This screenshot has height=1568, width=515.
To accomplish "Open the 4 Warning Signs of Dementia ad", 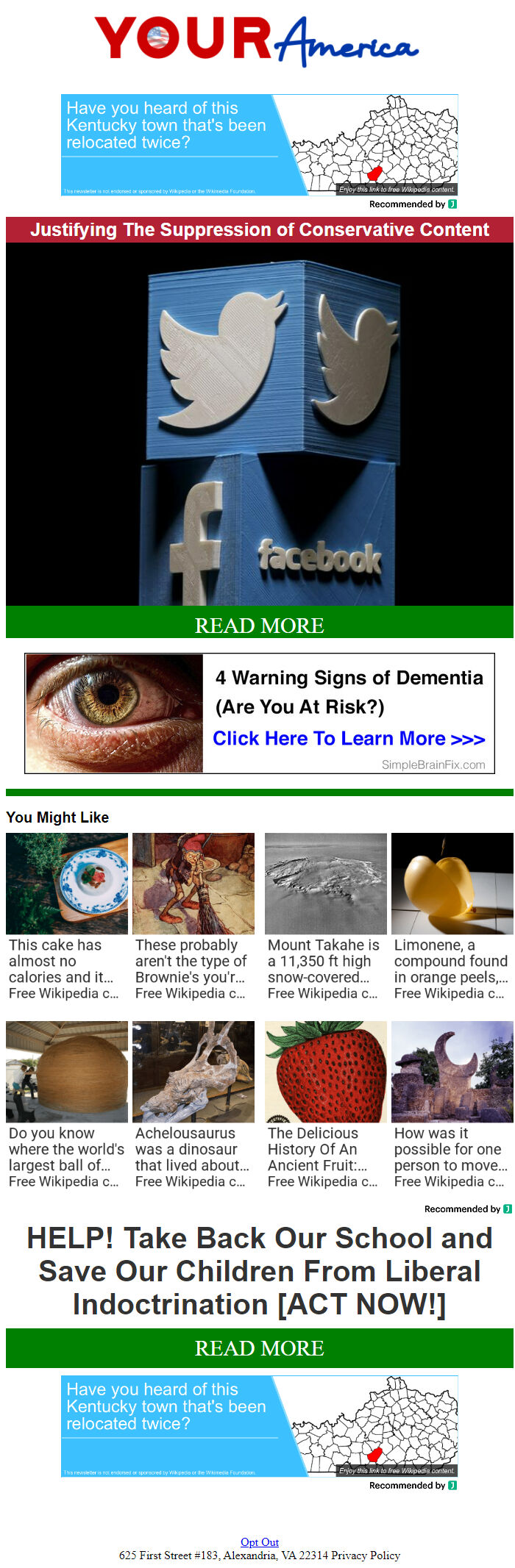I will click(259, 713).
